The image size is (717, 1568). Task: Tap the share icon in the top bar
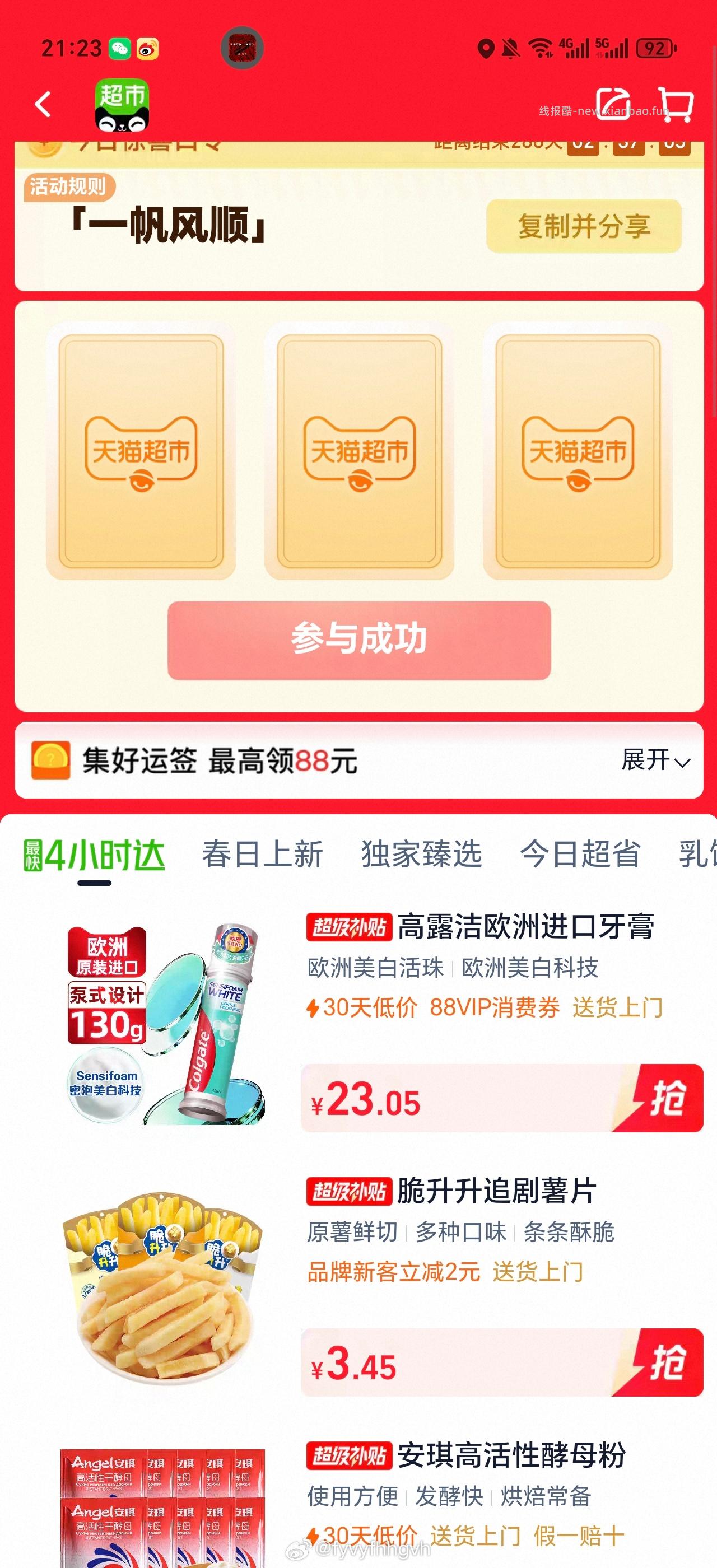coord(614,105)
